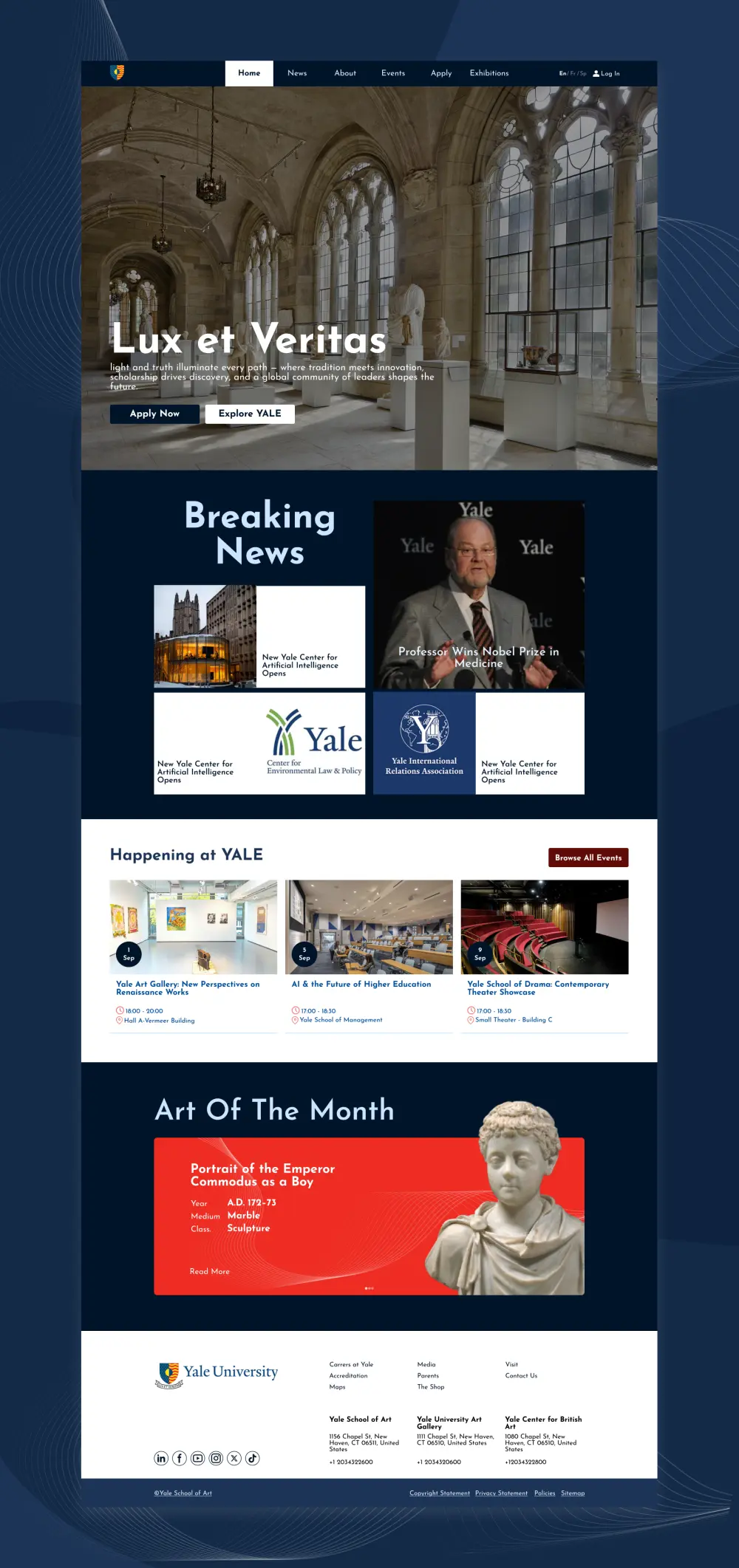
Task: Open Yale's LinkedIn page icon
Action: tap(161, 1458)
